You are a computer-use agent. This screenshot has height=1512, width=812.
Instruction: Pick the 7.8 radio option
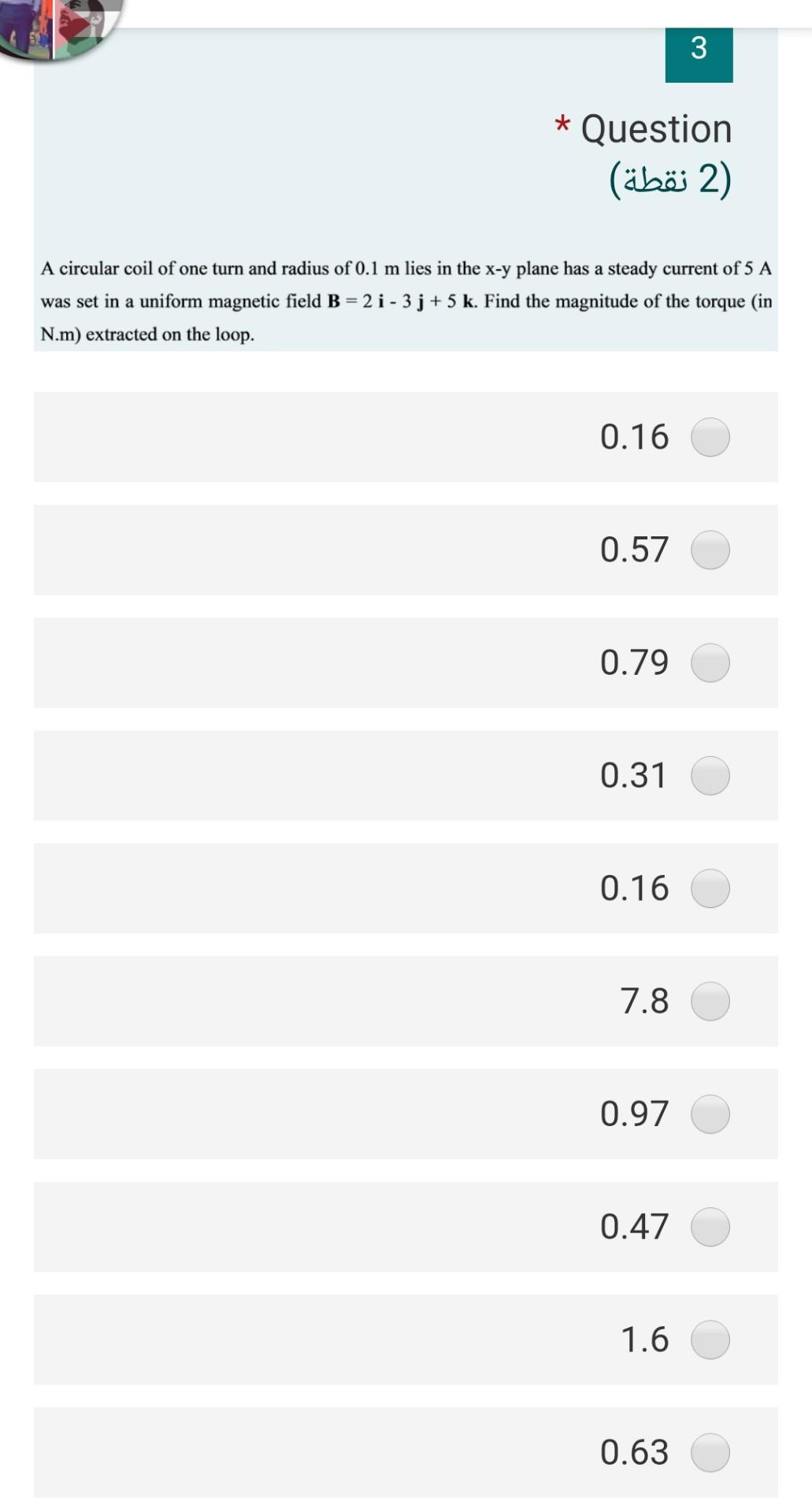click(x=710, y=1001)
